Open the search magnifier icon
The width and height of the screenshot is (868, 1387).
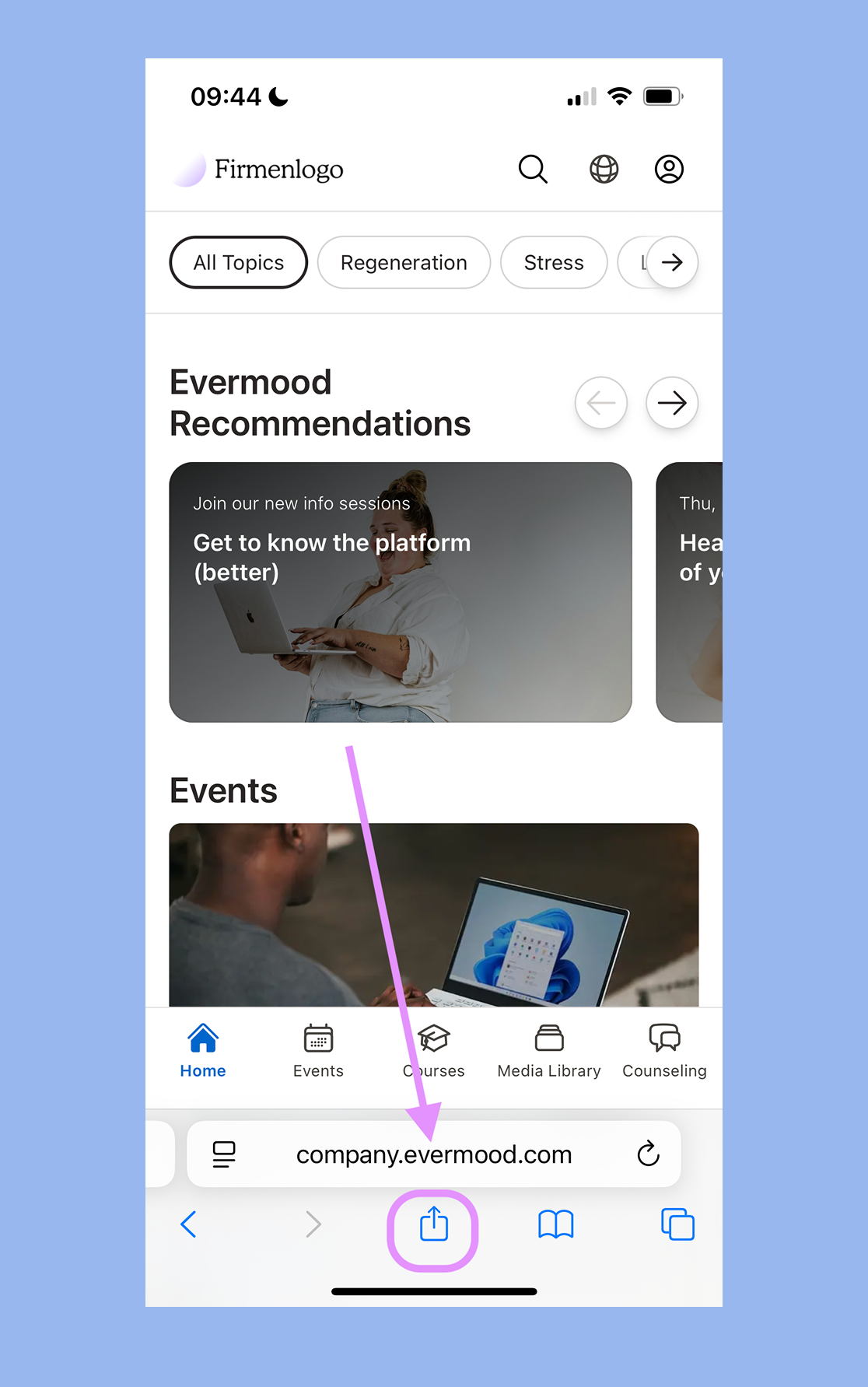(x=533, y=169)
